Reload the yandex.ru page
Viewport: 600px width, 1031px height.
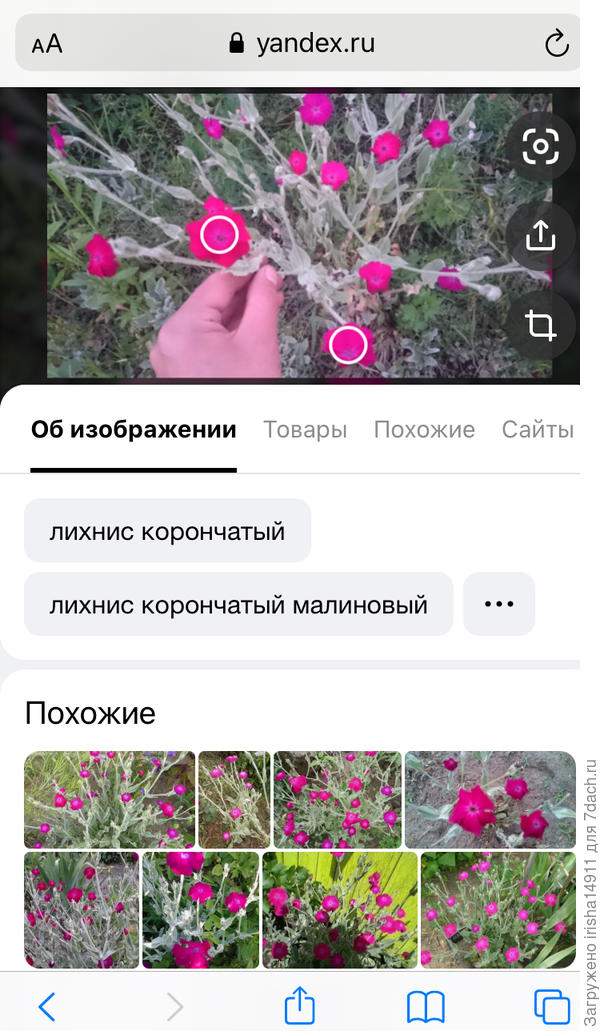point(555,44)
